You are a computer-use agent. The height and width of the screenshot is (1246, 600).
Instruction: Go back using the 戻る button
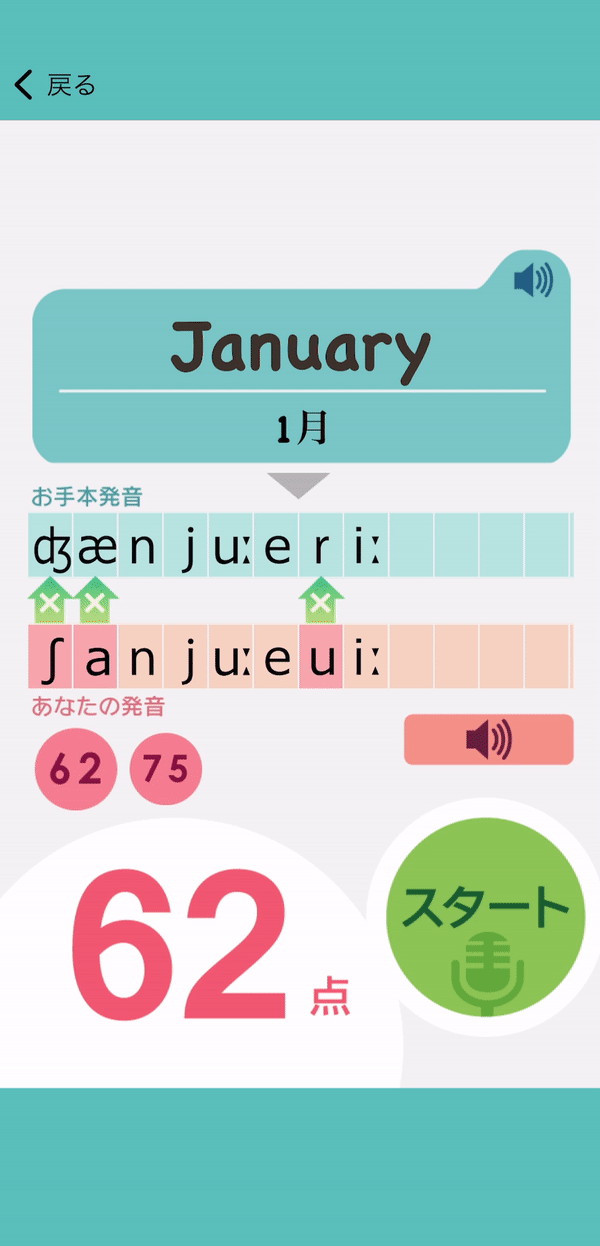(56, 85)
